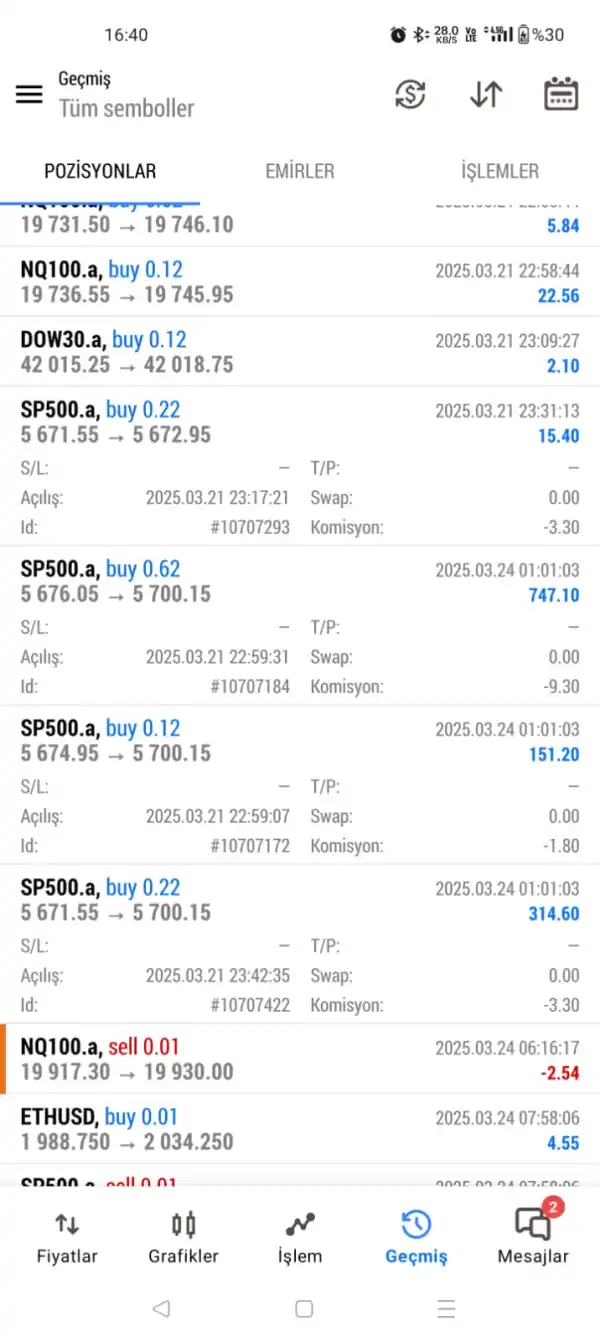The width and height of the screenshot is (600, 1341).
Task: Expand the DOW30.a buy 0.12 position
Action: click(x=300, y=352)
